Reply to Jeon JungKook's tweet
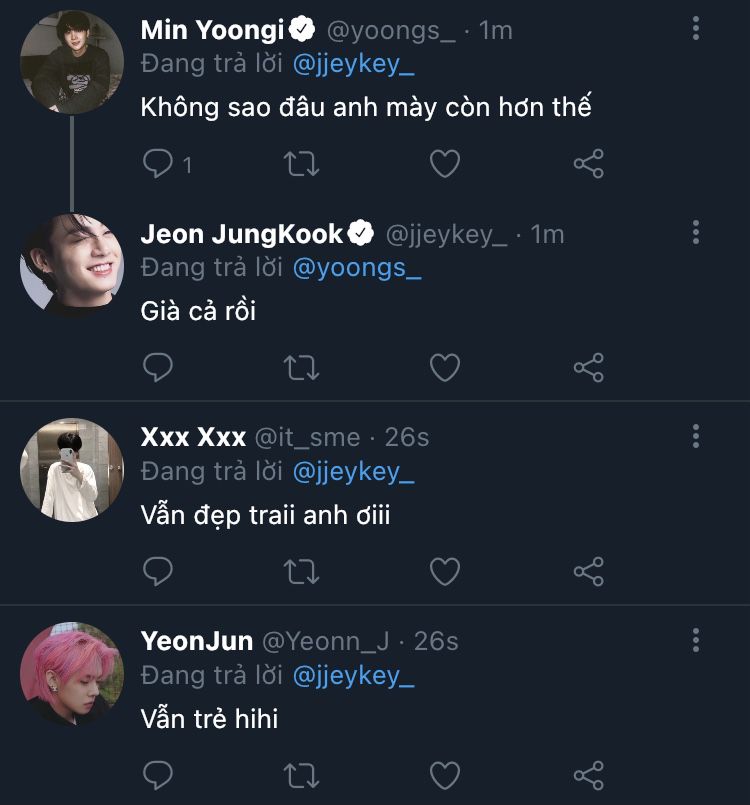750x805 pixels. [x=158, y=368]
